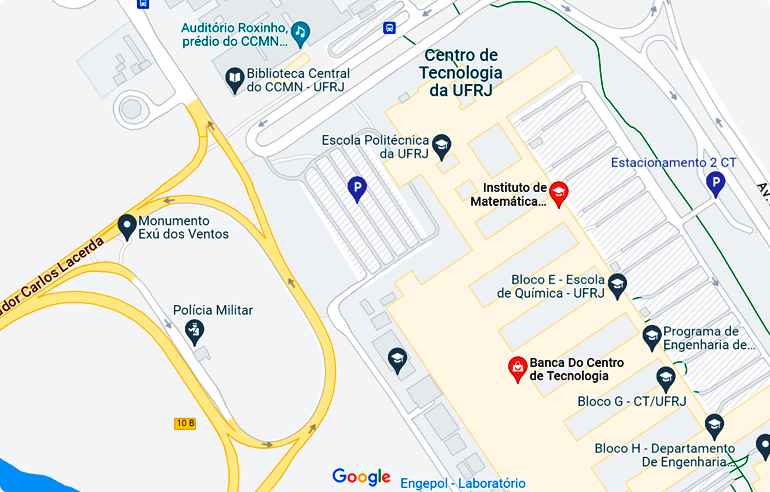Screen dimensions: 770x492
Task: Tap the Escola Politécnica da UFRJ marker
Action: 441,146
